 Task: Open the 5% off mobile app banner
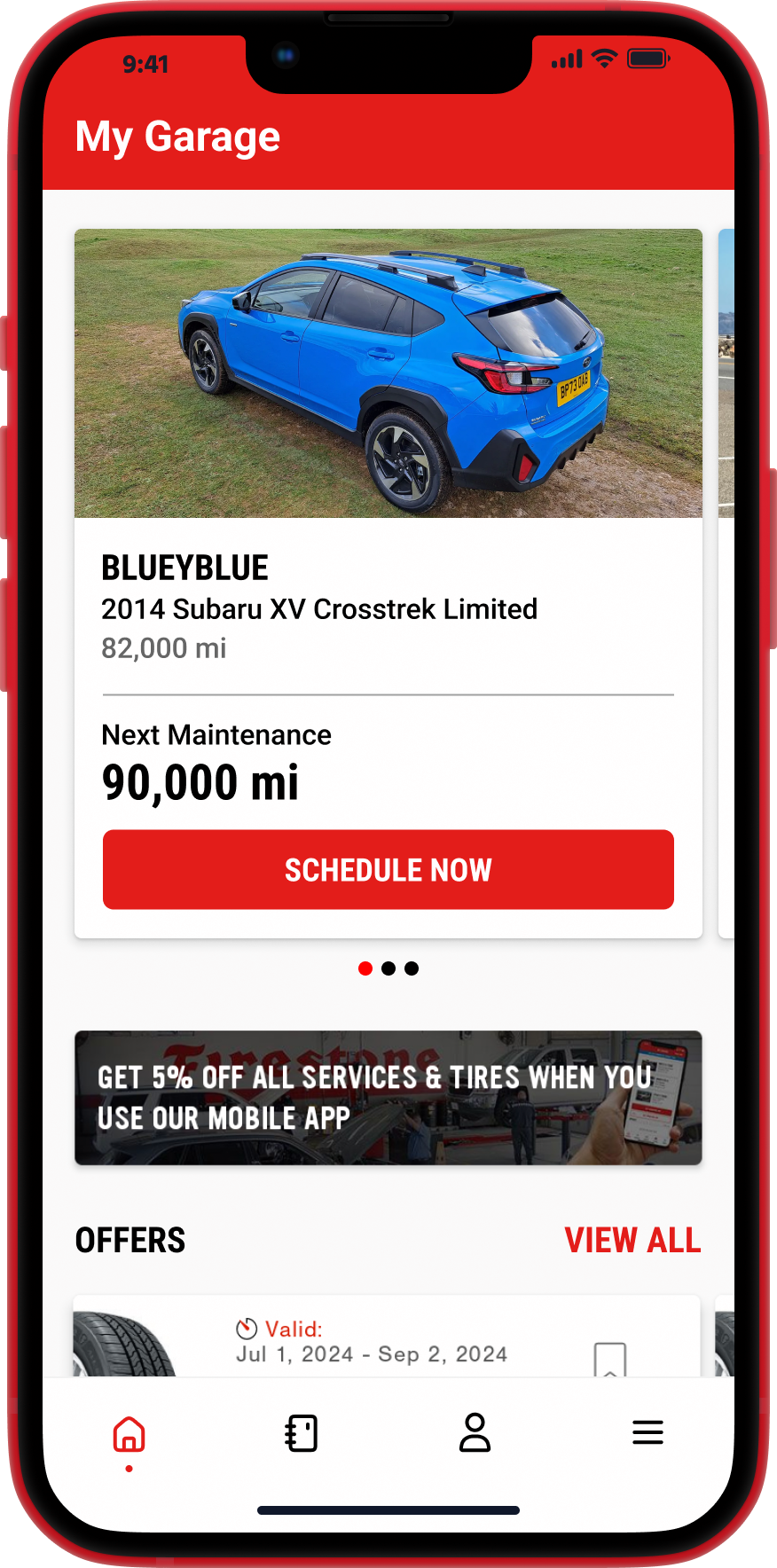click(x=388, y=1098)
